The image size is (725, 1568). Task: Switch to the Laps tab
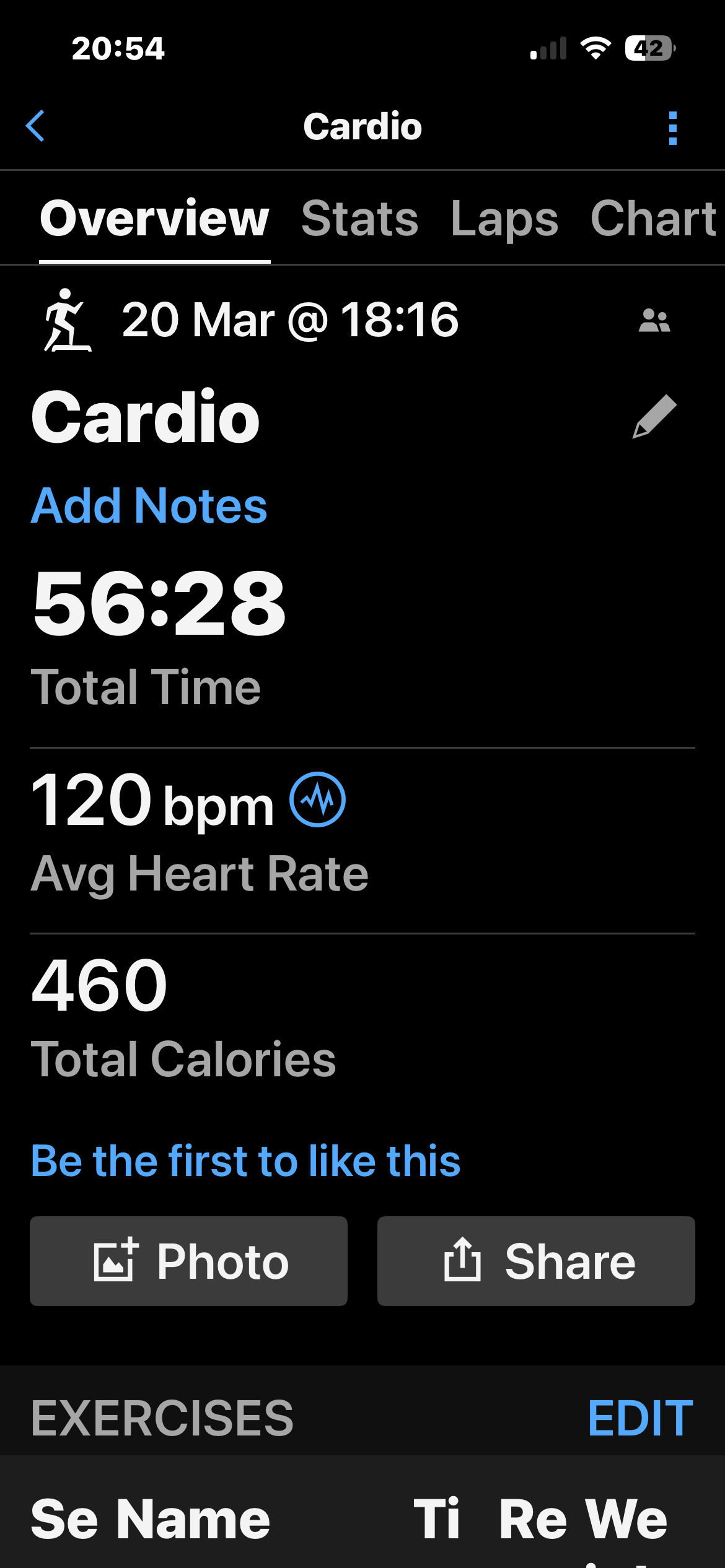pos(504,219)
